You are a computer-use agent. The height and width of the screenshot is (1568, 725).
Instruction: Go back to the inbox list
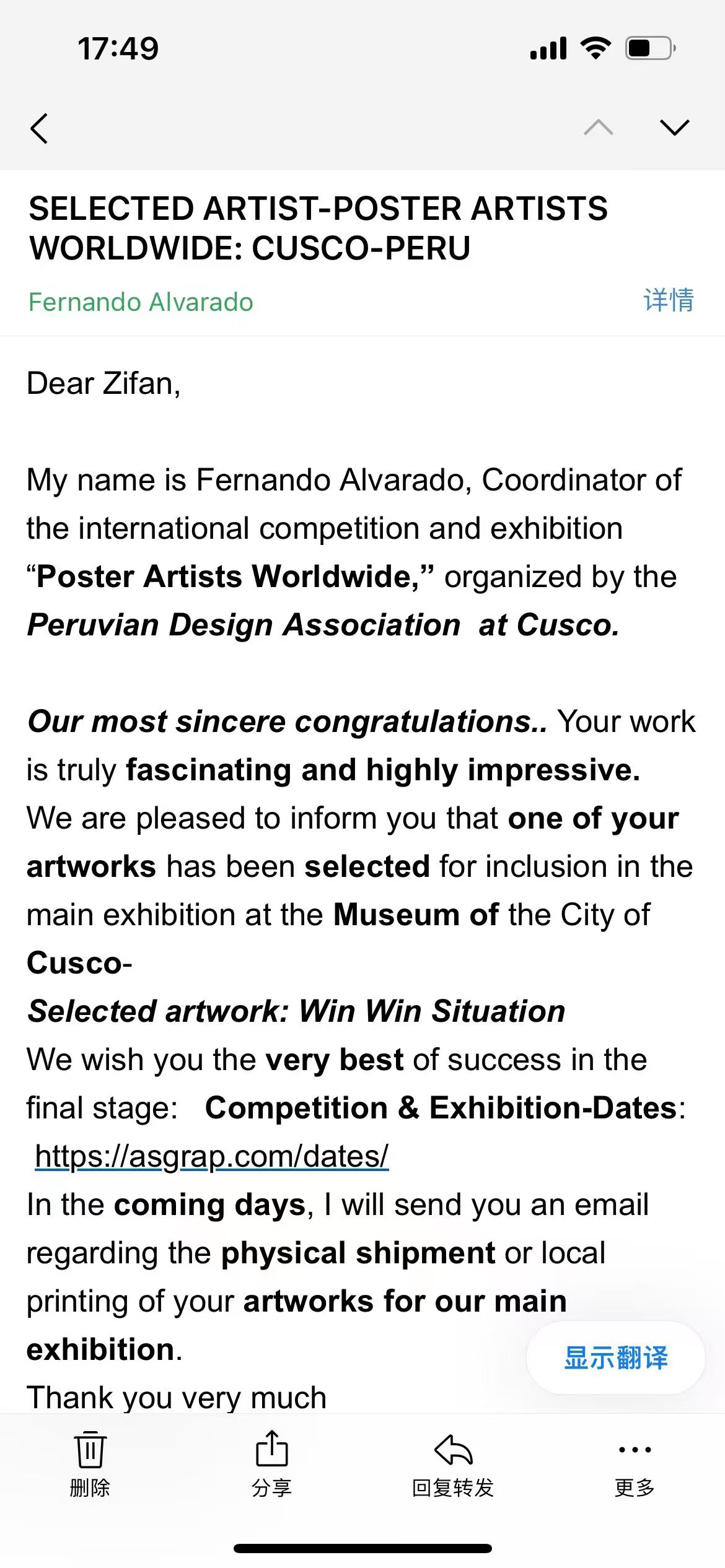(x=39, y=128)
